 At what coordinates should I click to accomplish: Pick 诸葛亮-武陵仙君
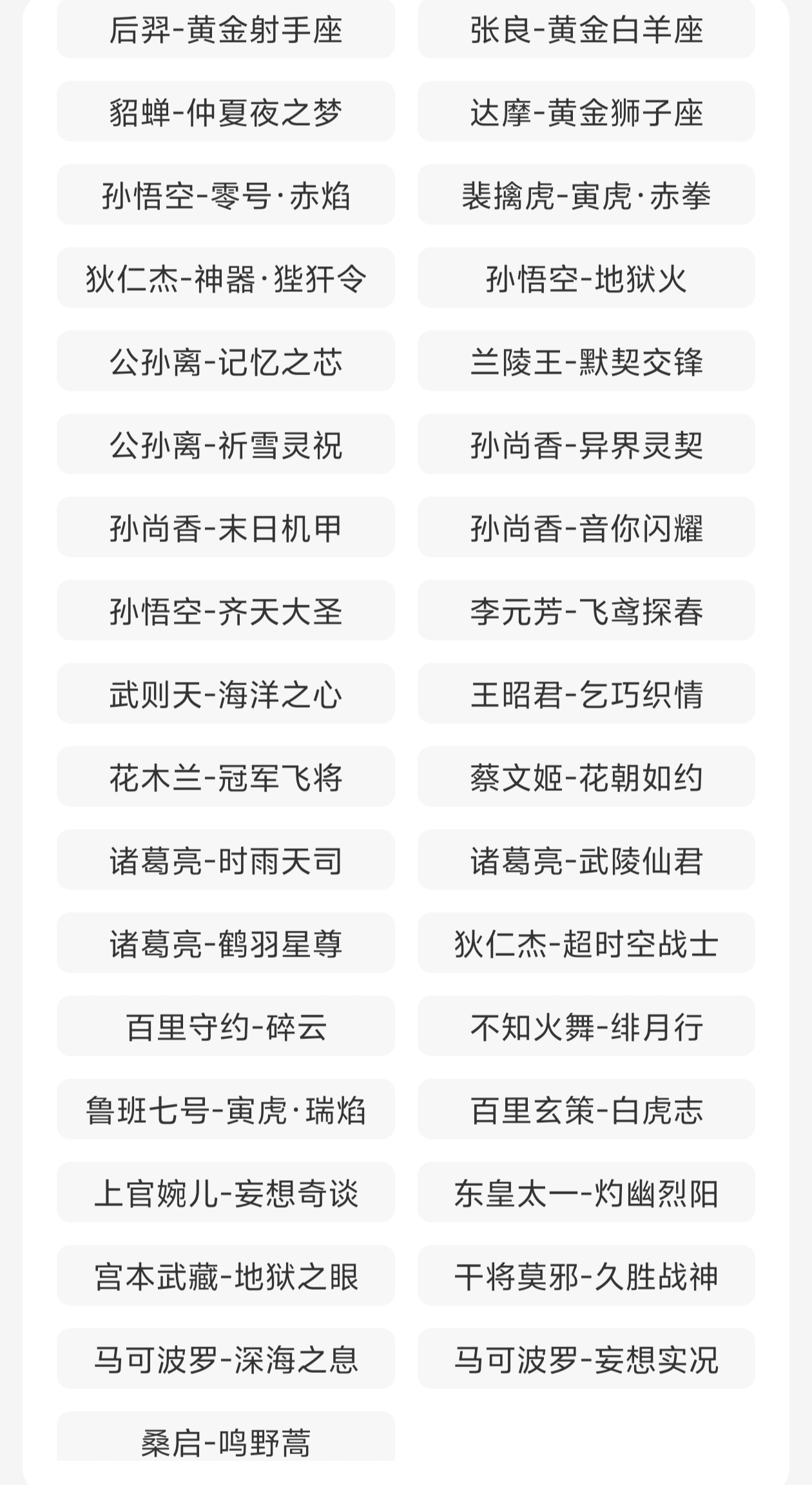tap(586, 860)
